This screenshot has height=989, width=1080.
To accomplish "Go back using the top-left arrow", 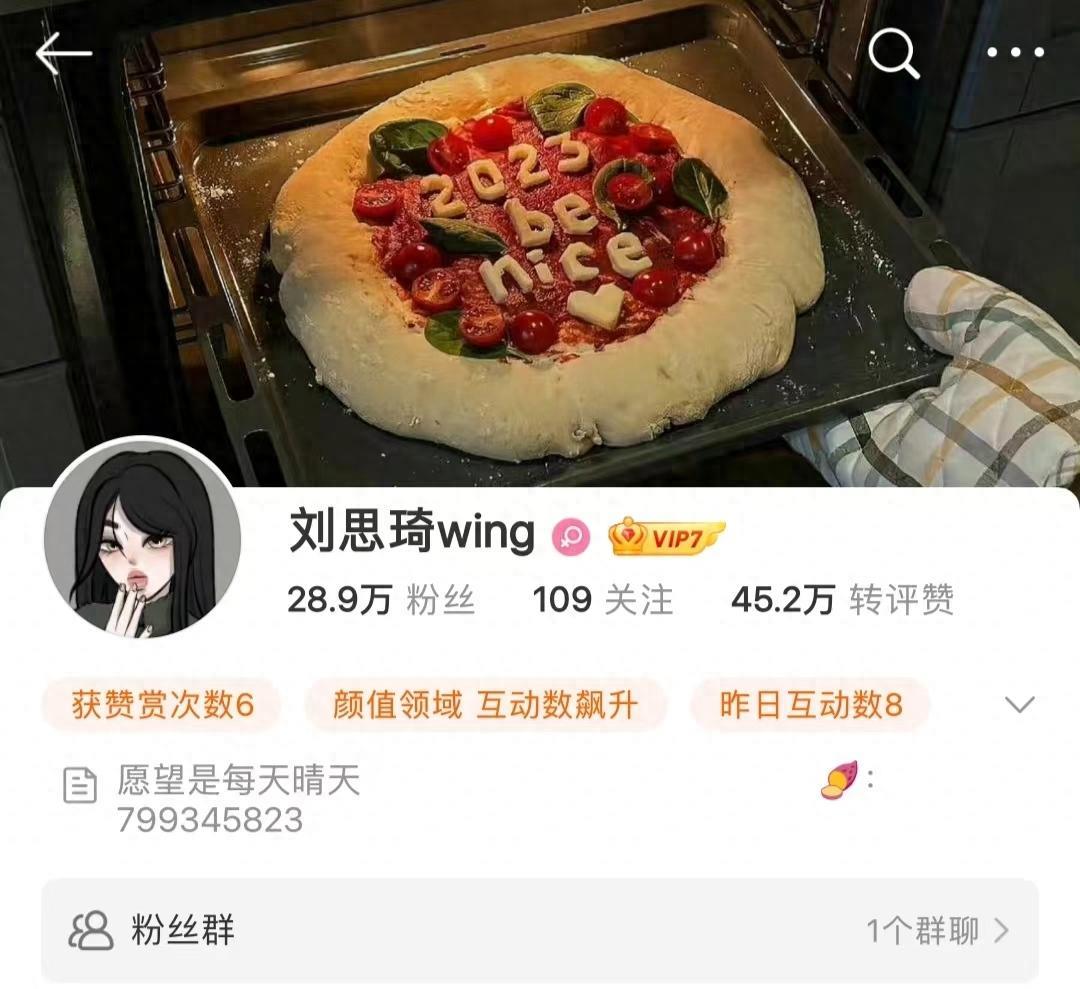I will [63, 54].
